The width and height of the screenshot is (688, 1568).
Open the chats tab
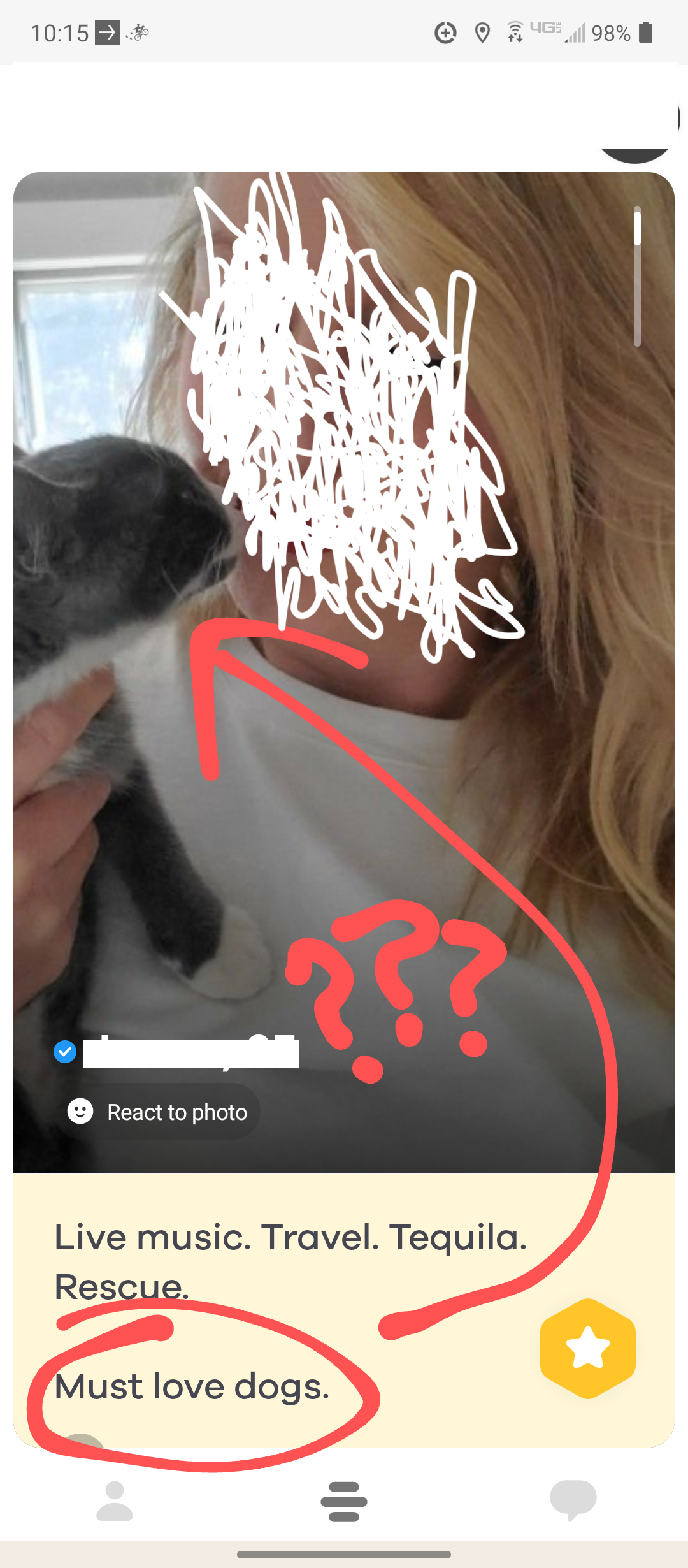(573, 1500)
